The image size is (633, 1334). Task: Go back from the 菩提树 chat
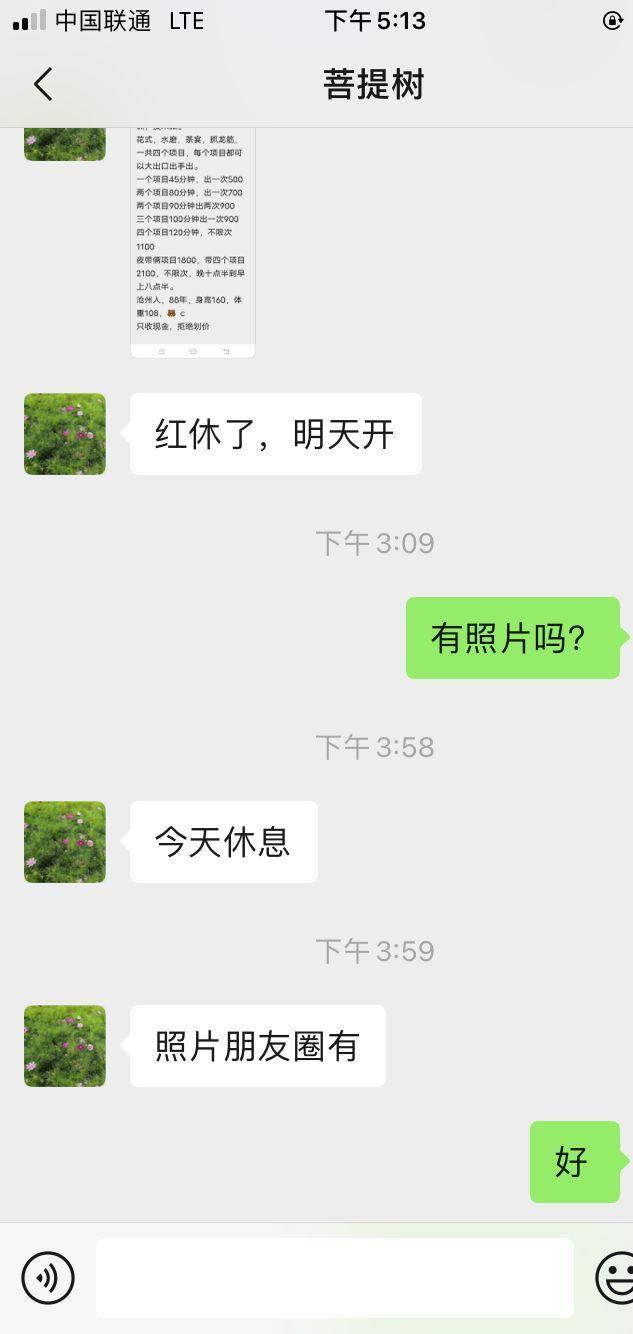tap(42, 85)
